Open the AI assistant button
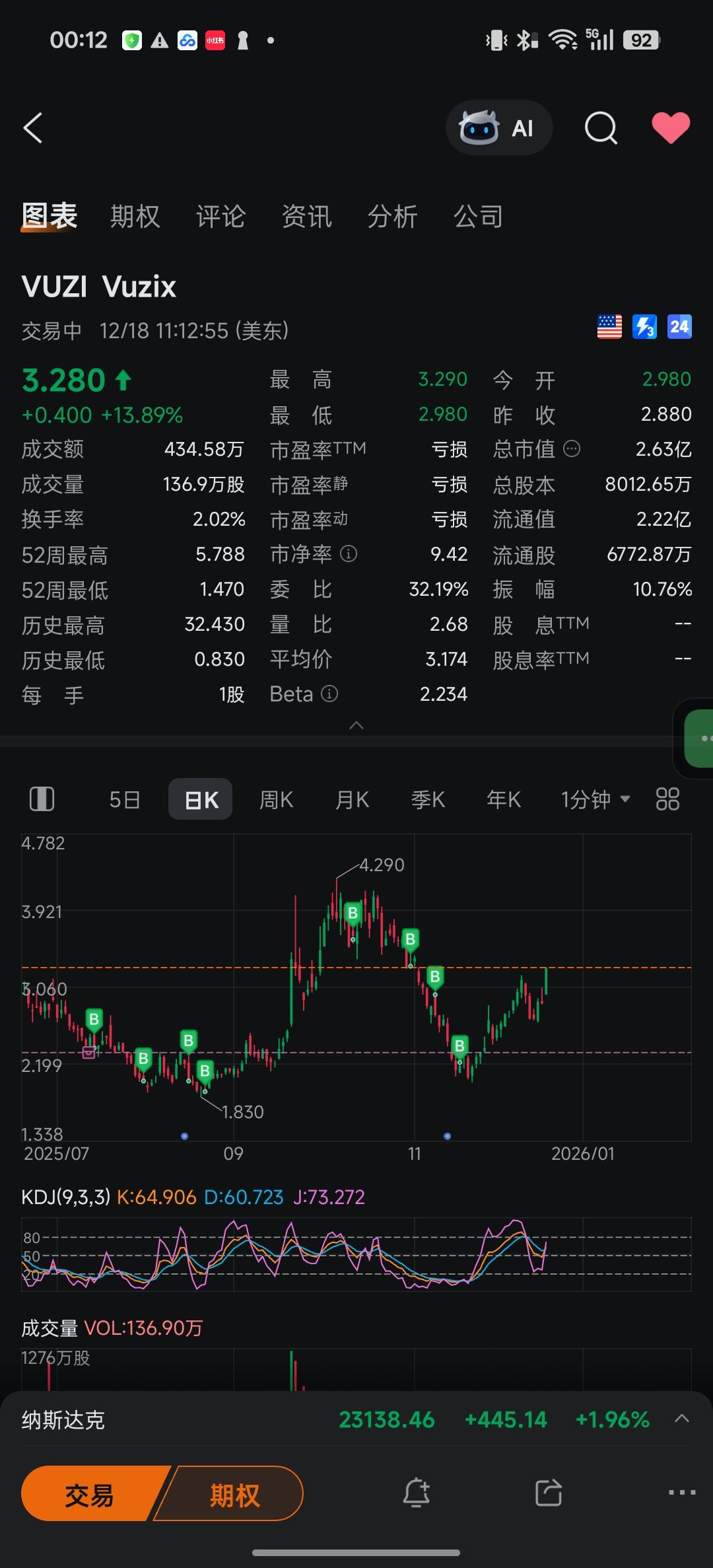 click(499, 127)
